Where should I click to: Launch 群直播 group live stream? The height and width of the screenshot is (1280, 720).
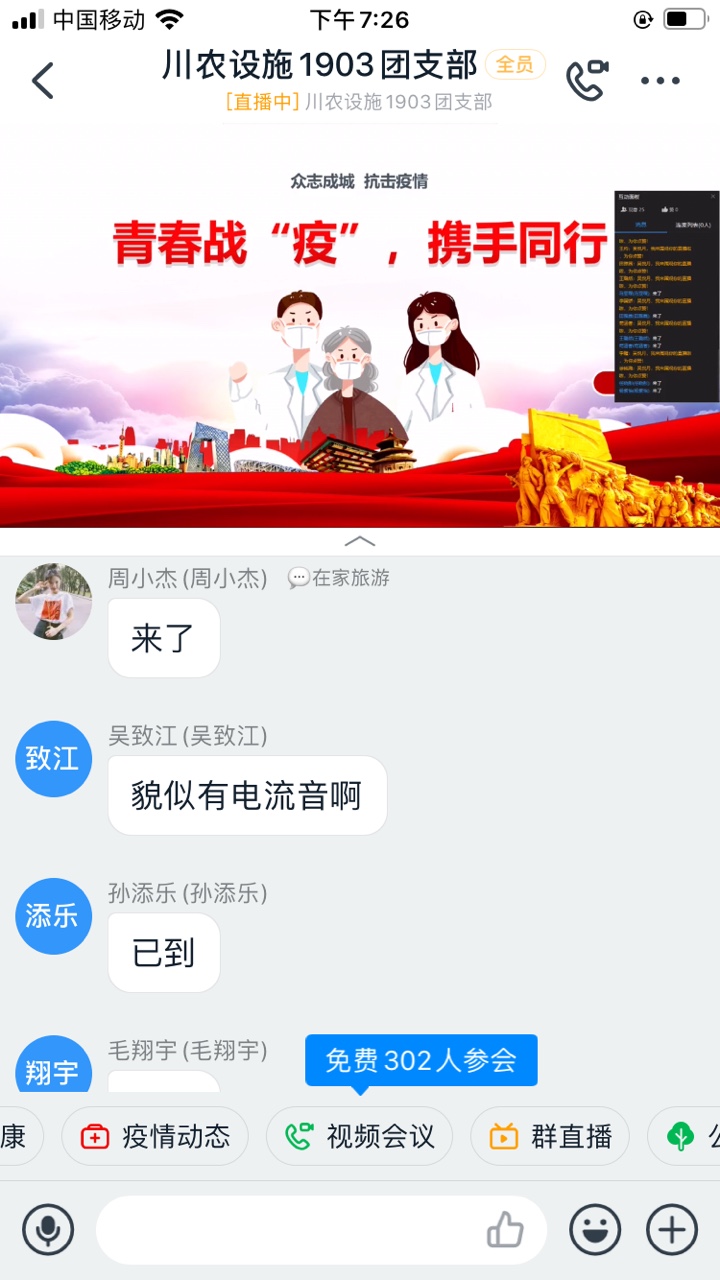(550, 1136)
